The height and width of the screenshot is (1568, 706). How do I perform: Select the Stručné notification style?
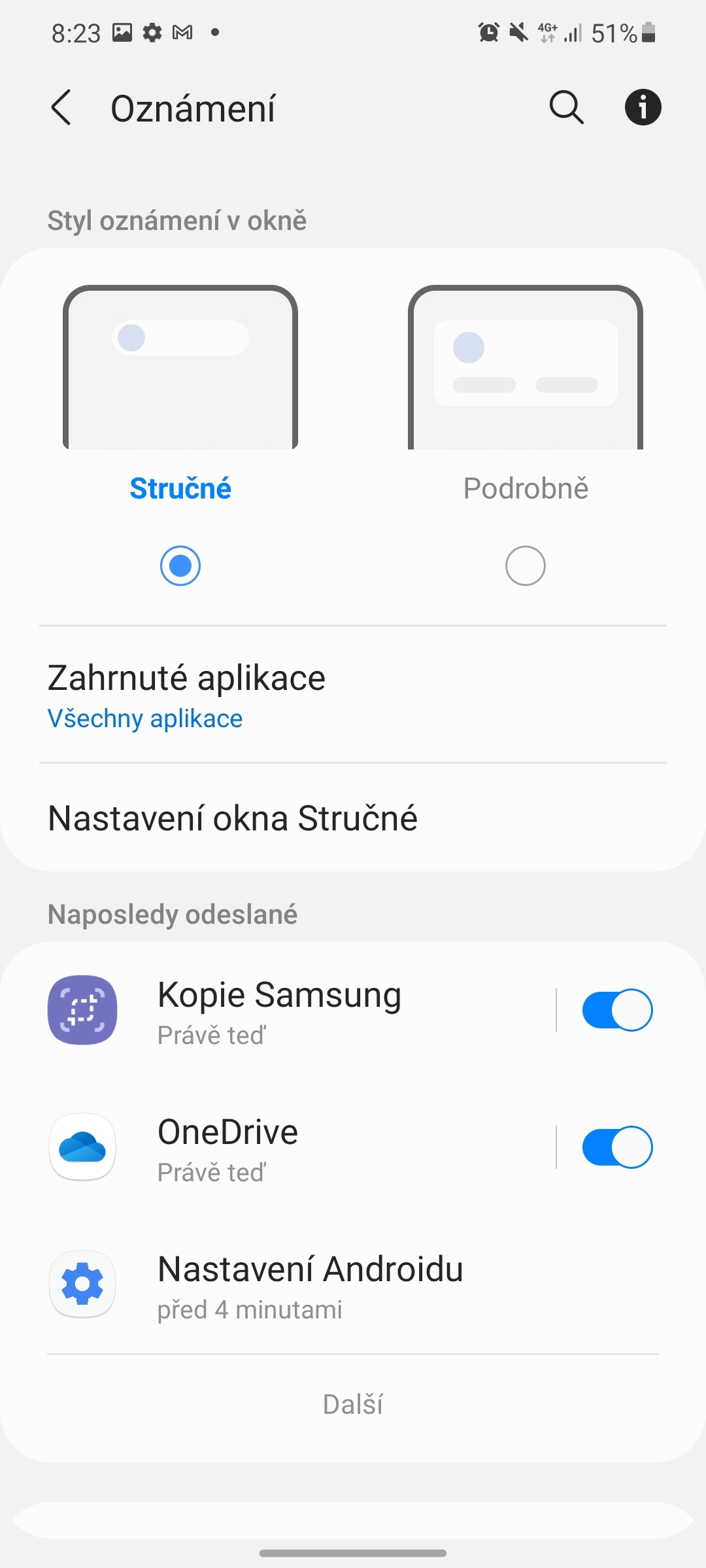click(180, 565)
